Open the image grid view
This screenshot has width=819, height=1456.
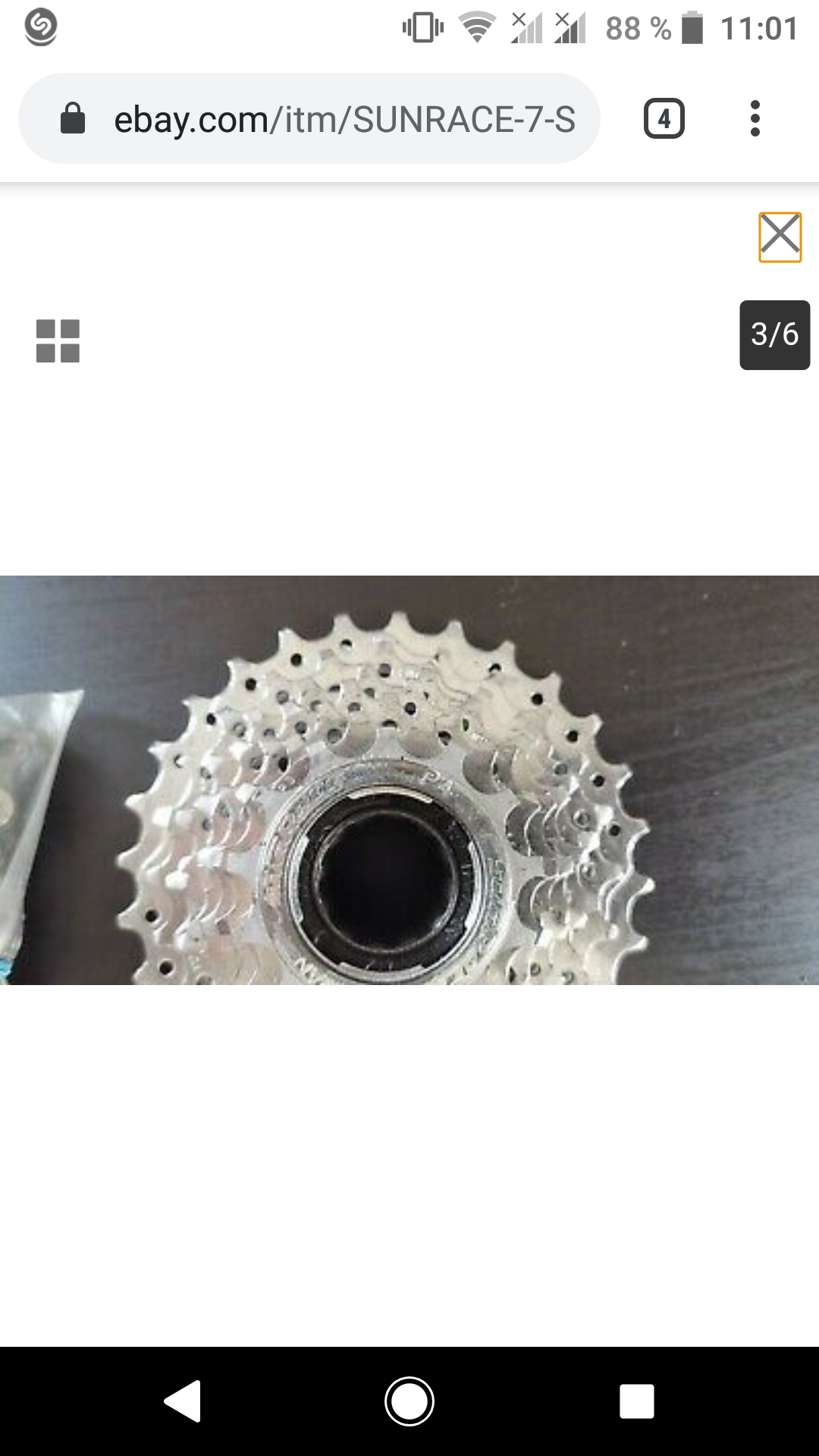click(x=58, y=340)
